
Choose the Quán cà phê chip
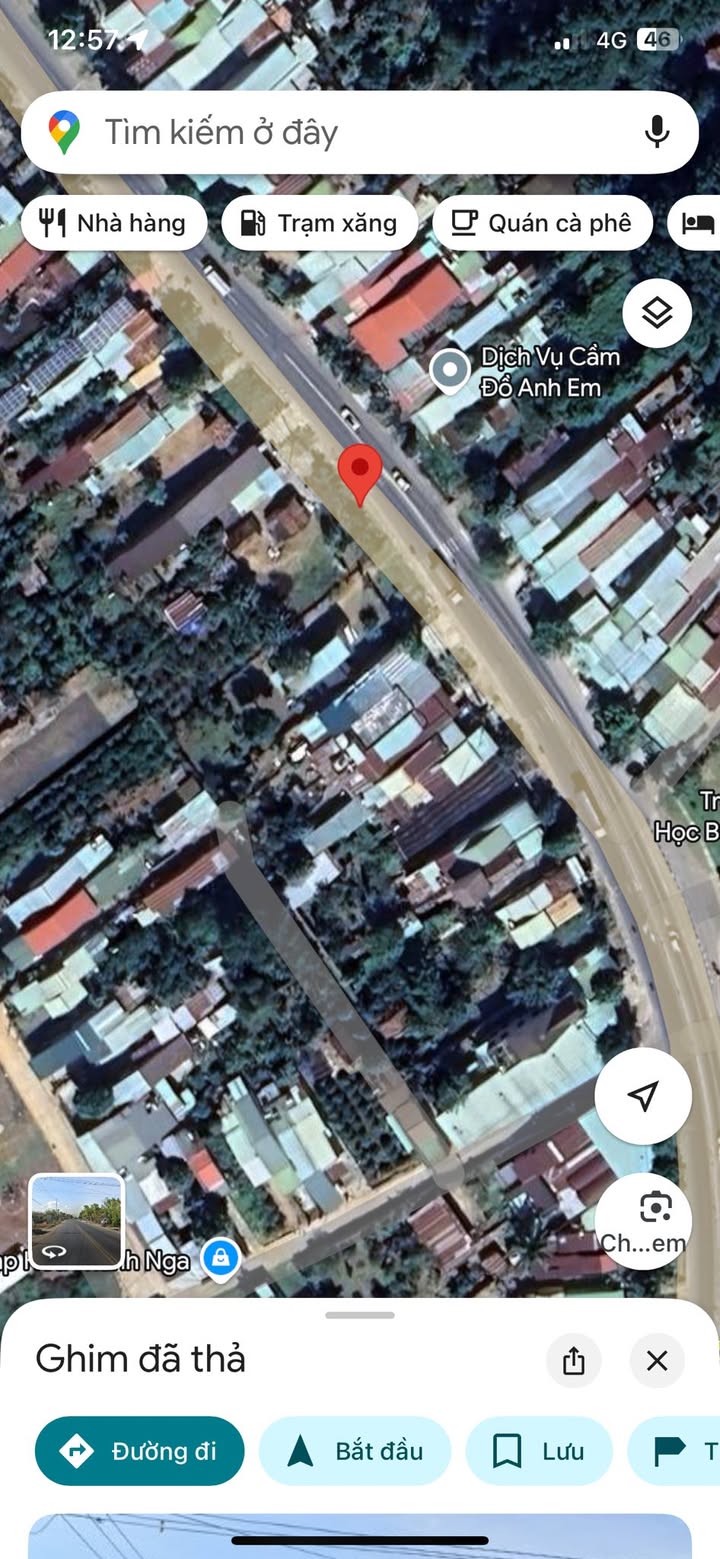click(542, 222)
